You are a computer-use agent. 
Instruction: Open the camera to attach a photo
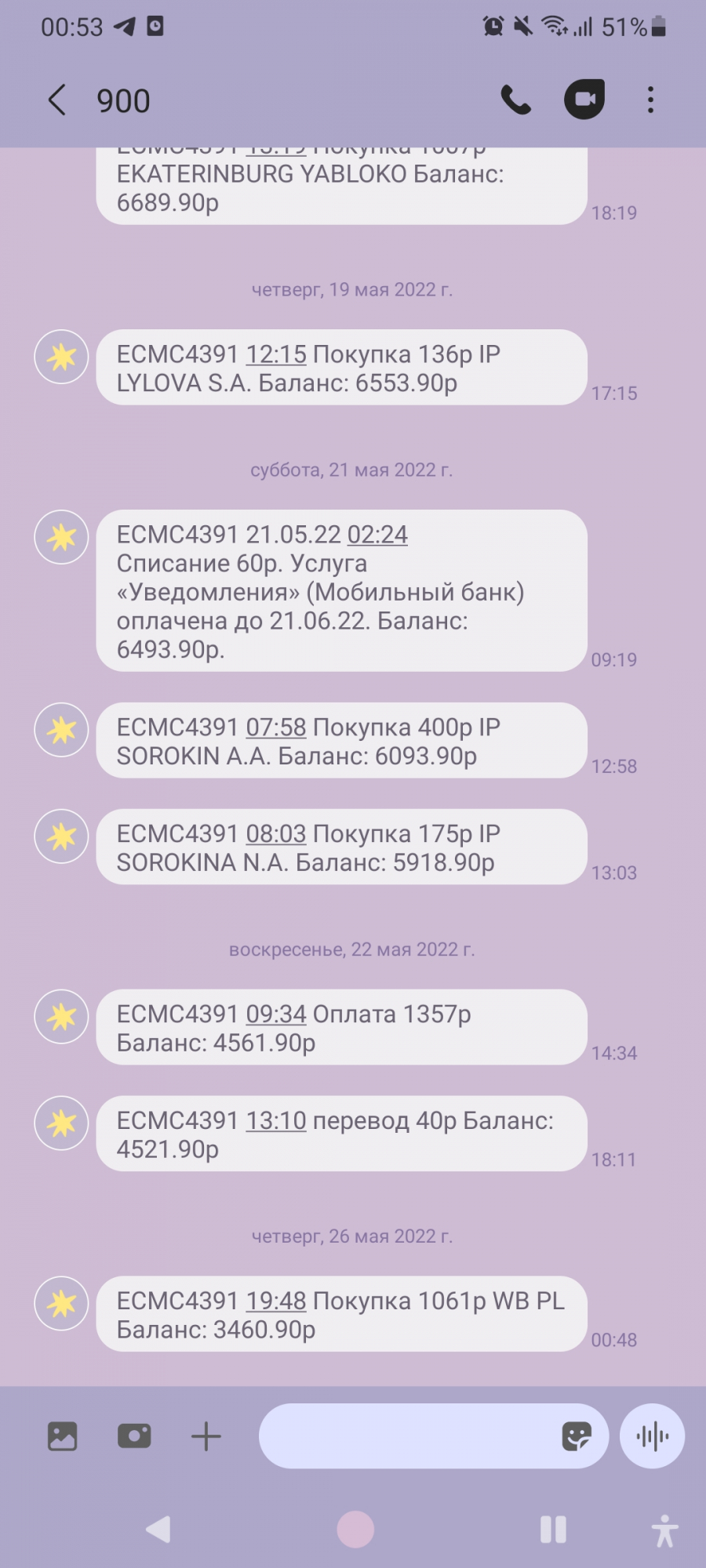click(134, 1436)
